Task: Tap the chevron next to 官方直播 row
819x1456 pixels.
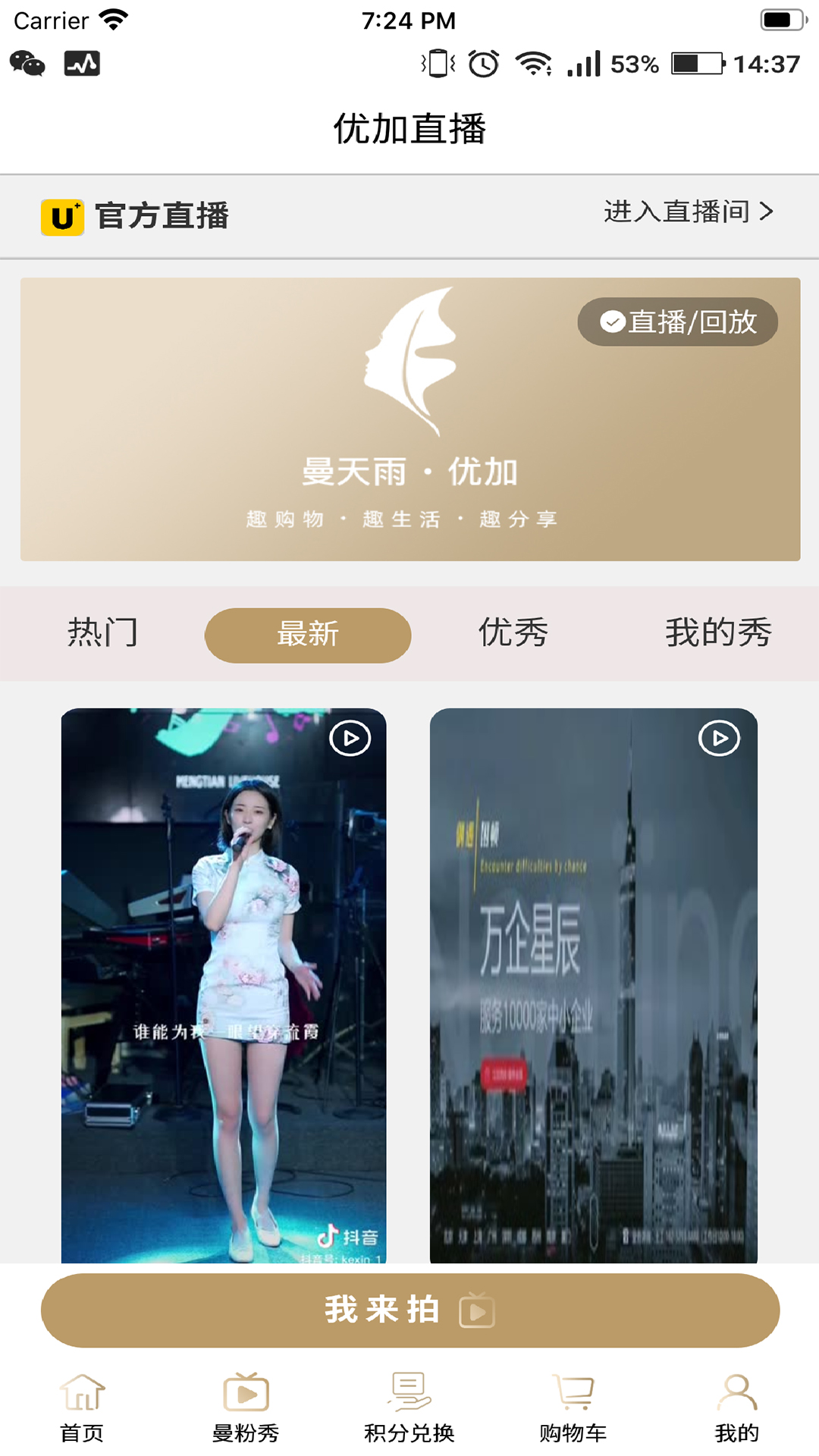Action: (767, 212)
